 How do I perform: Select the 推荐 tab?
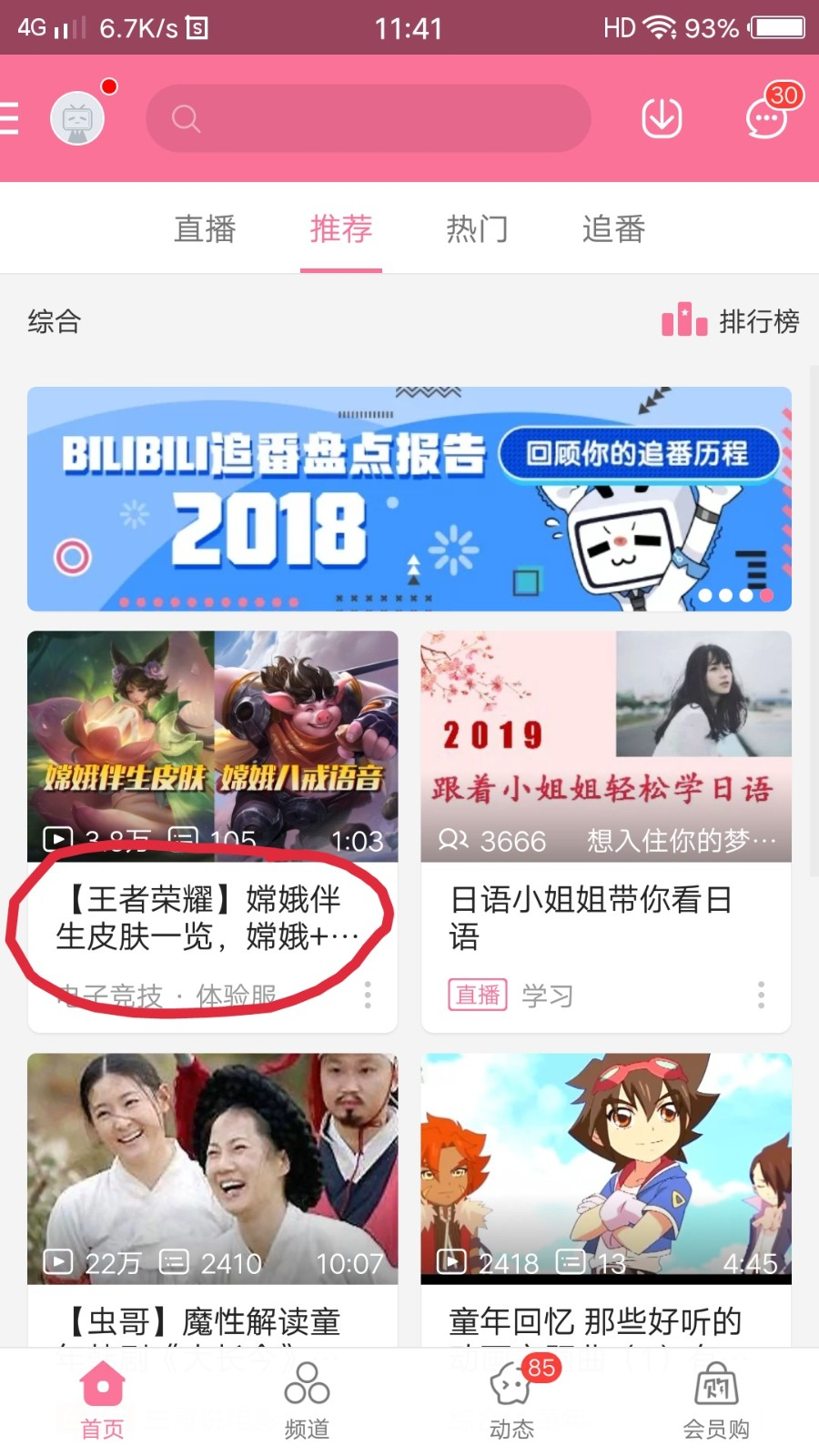point(341,229)
